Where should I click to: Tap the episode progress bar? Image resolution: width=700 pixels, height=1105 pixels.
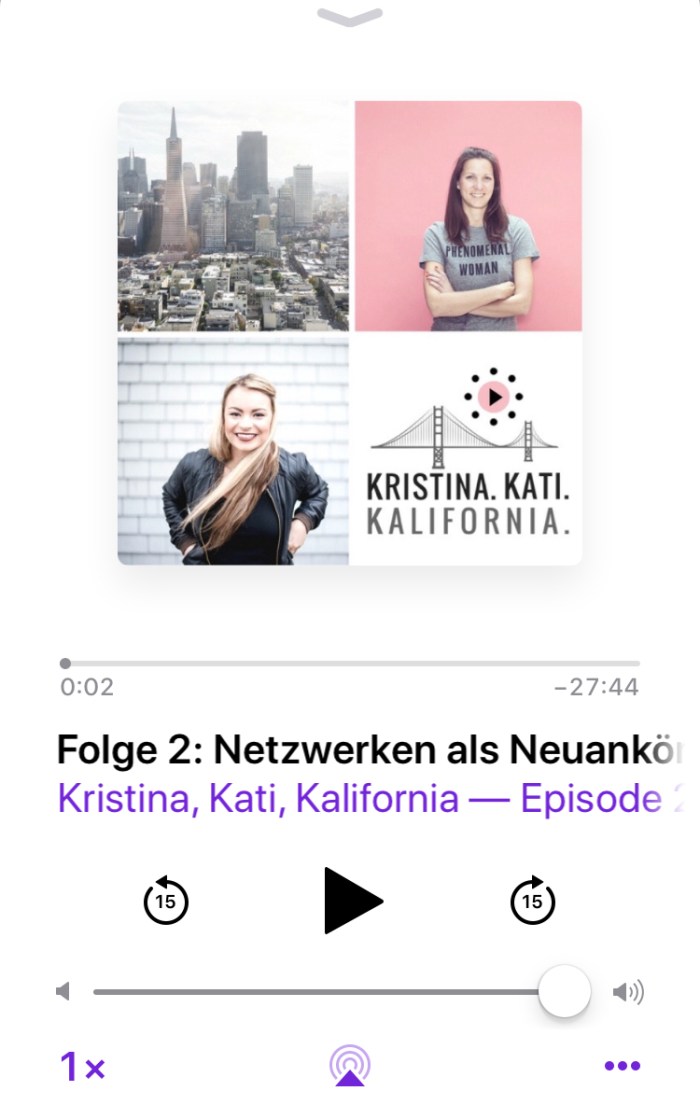point(350,663)
